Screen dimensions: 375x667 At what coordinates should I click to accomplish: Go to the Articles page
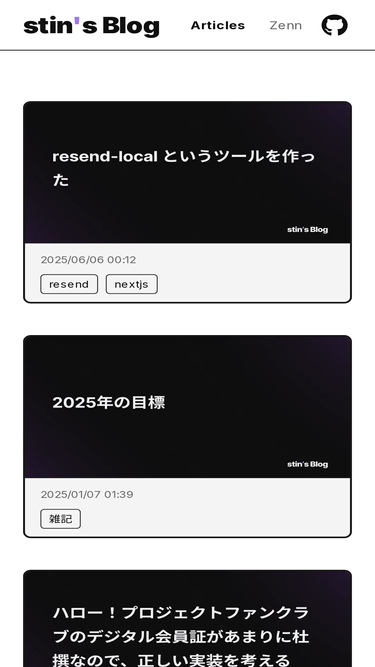click(x=218, y=26)
